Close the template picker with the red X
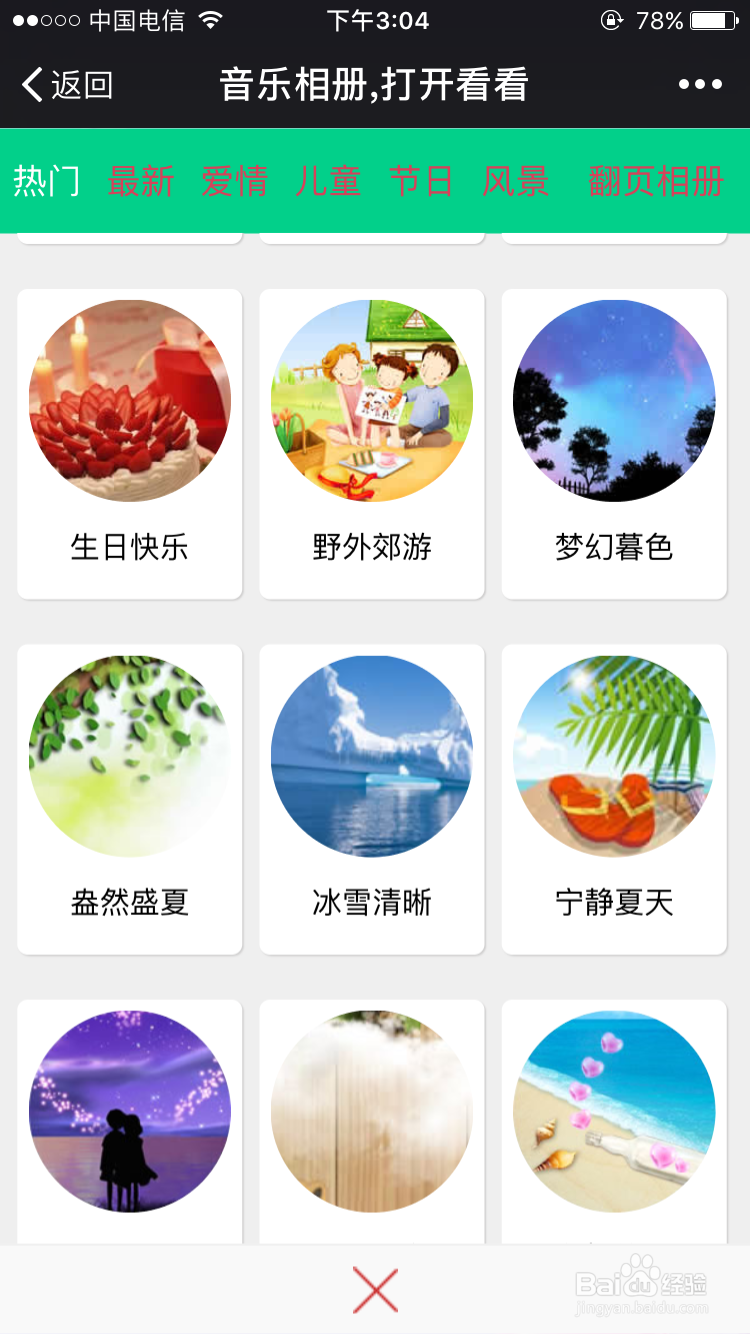Screen dimensions: 750x1334 375,1290
